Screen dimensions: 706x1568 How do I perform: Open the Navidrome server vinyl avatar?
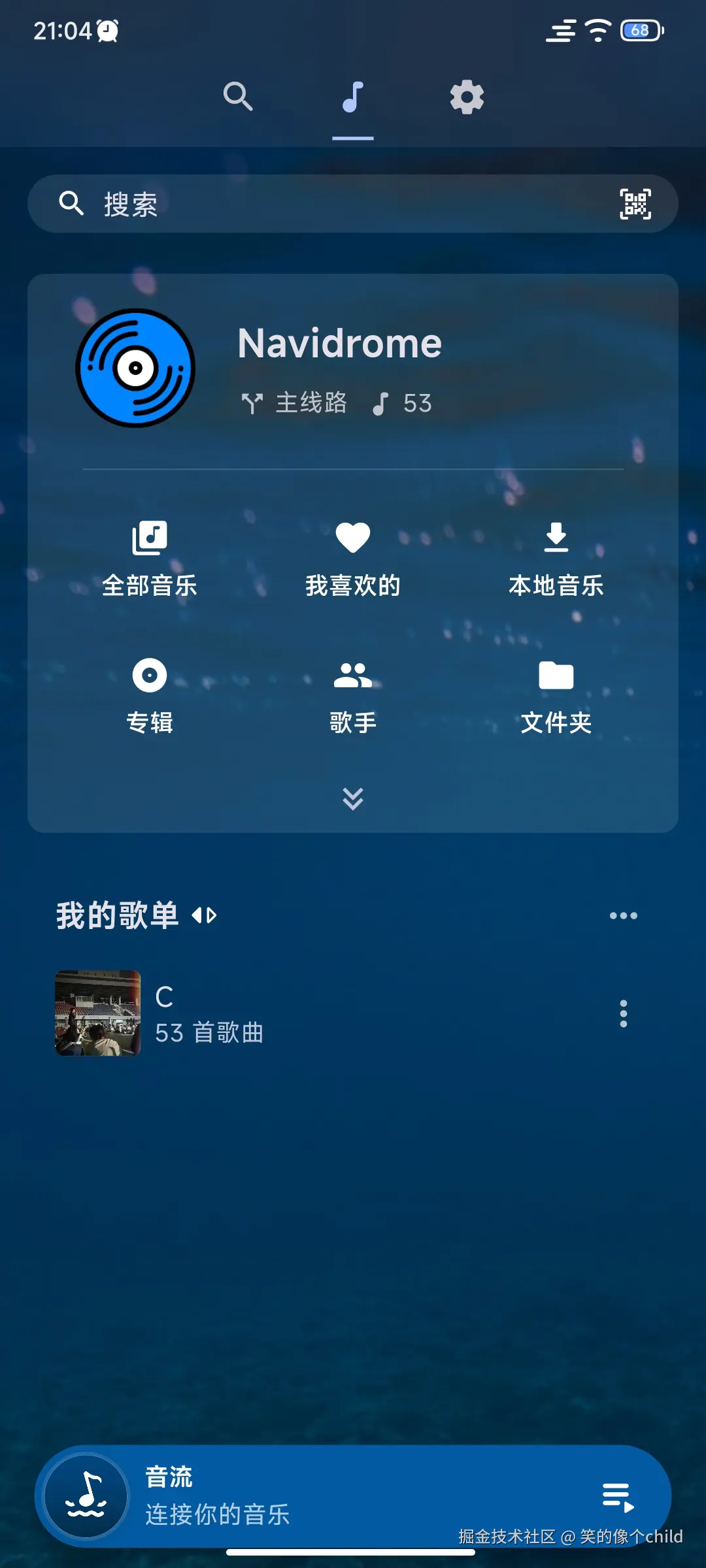(x=135, y=369)
